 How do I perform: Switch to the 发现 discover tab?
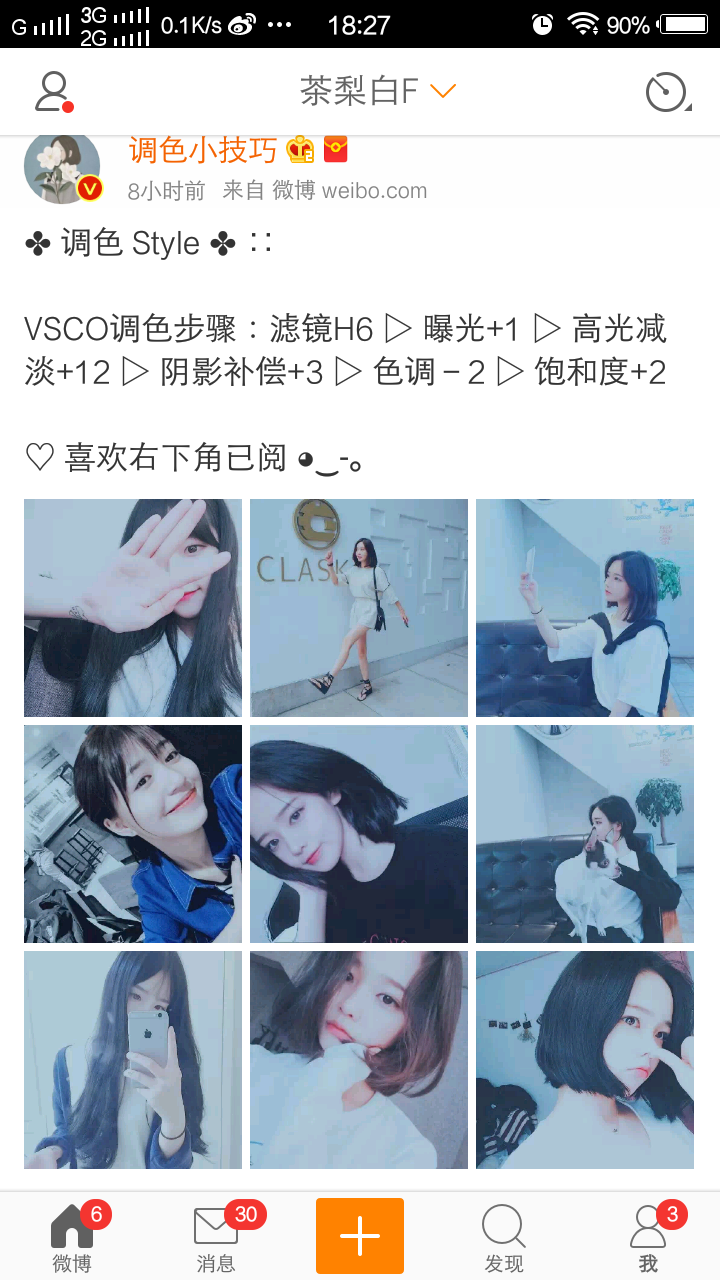(x=504, y=1236)
